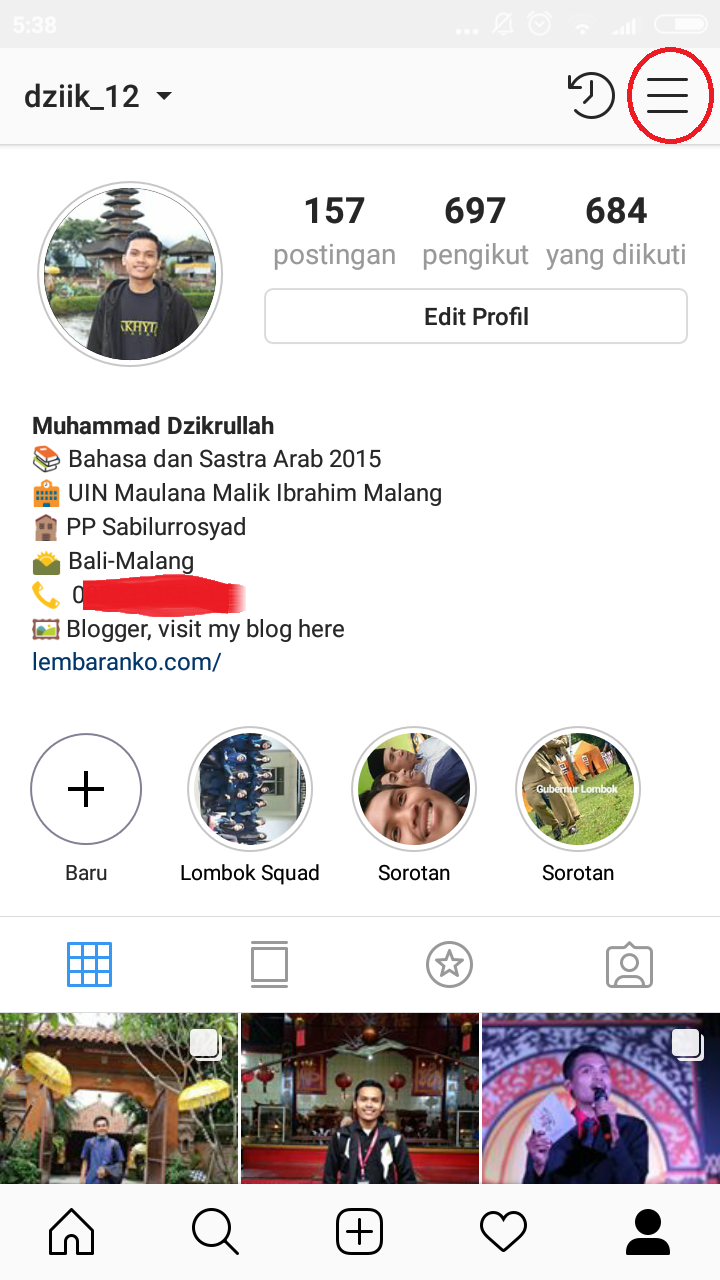
Task: Open the profile picture
Action: click(130, 273)
